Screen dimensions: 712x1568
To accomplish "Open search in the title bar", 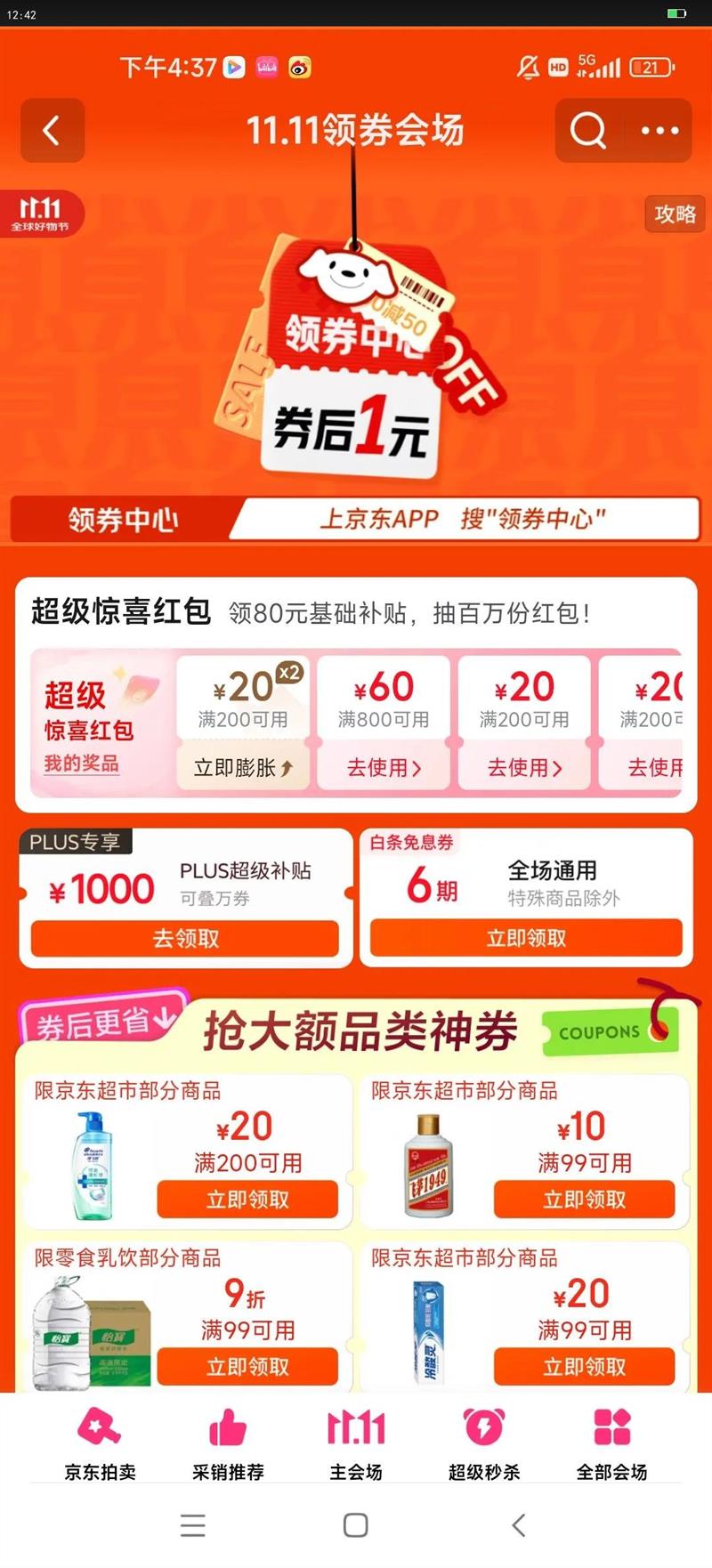I will 588,131.
